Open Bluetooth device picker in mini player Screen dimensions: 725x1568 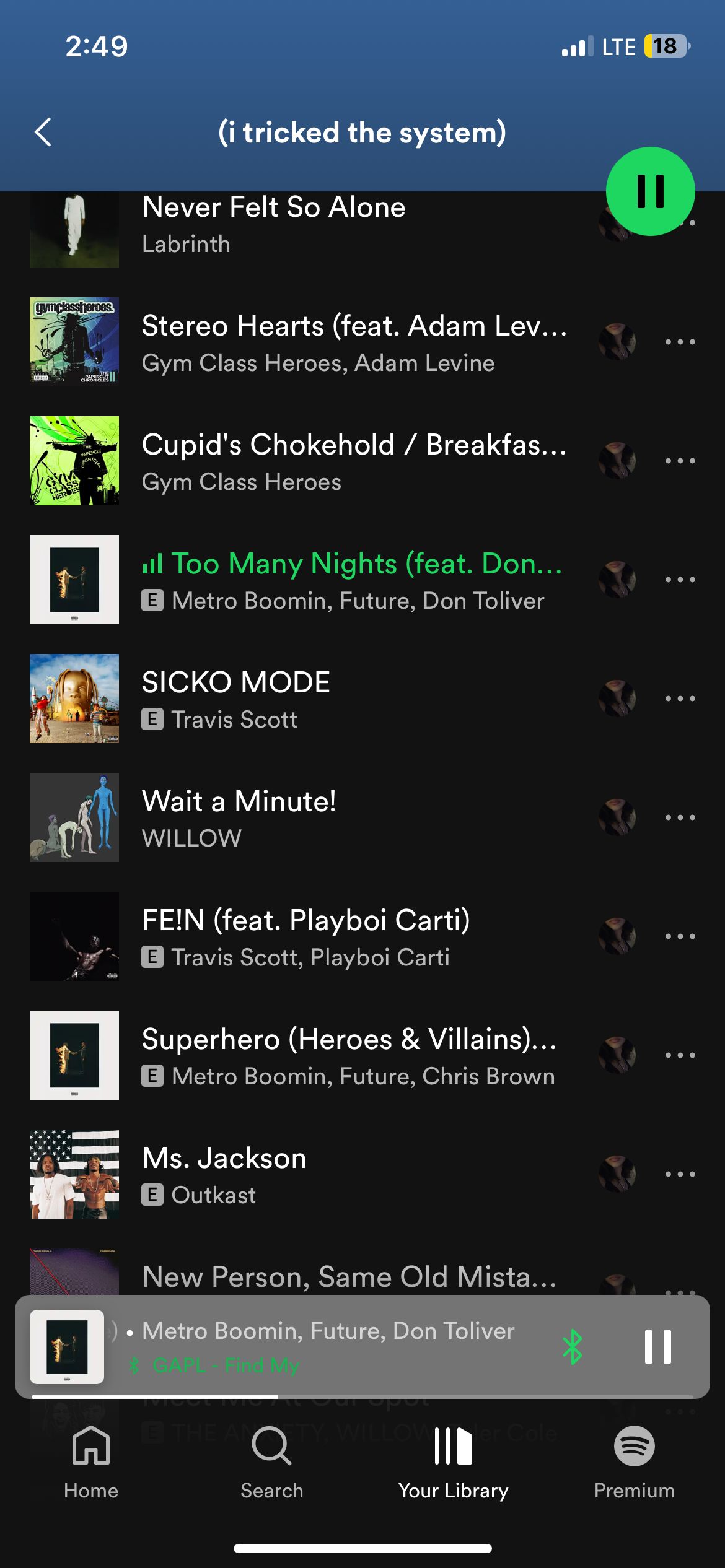tap(573, 1347)
